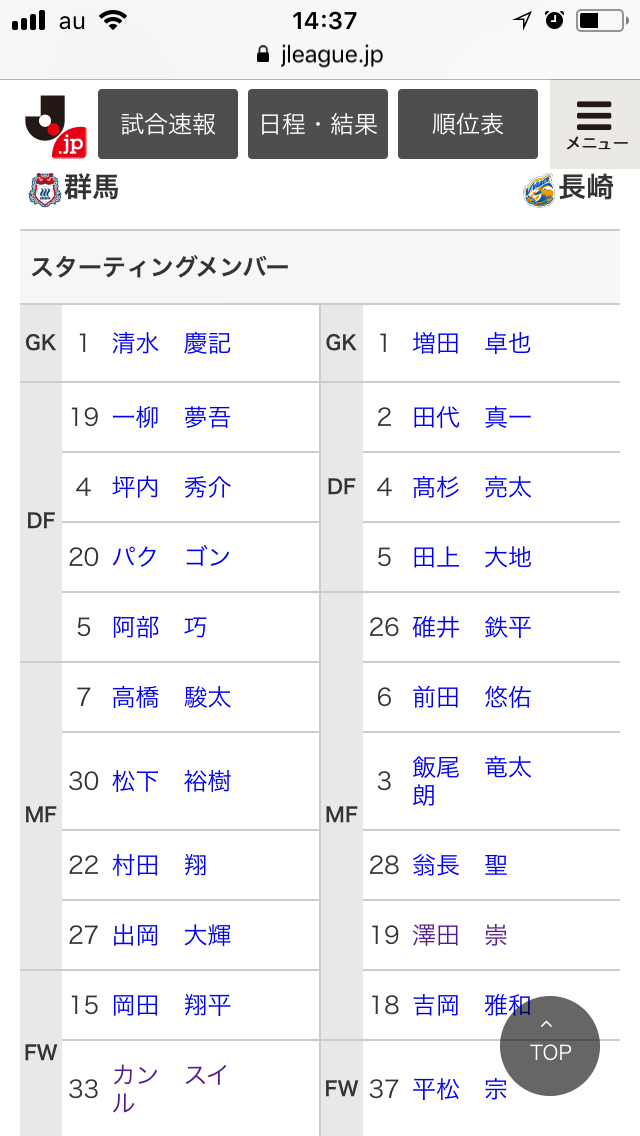This screenshot has width=640, height=1136.
Task: Tap 碓井 鉄平 player link
Action: (471, 627)
